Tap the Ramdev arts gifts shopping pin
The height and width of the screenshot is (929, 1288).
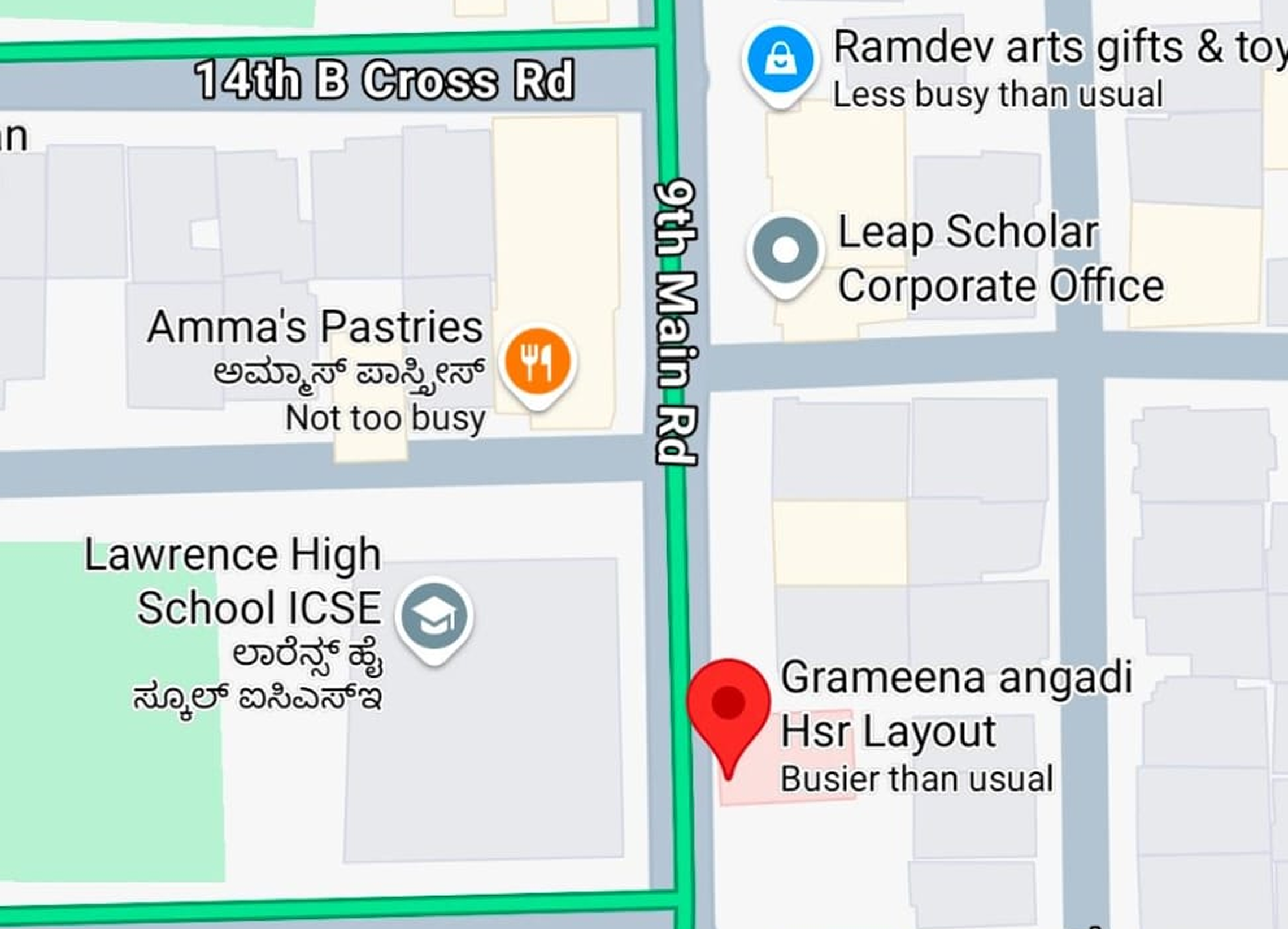(780, 60)
